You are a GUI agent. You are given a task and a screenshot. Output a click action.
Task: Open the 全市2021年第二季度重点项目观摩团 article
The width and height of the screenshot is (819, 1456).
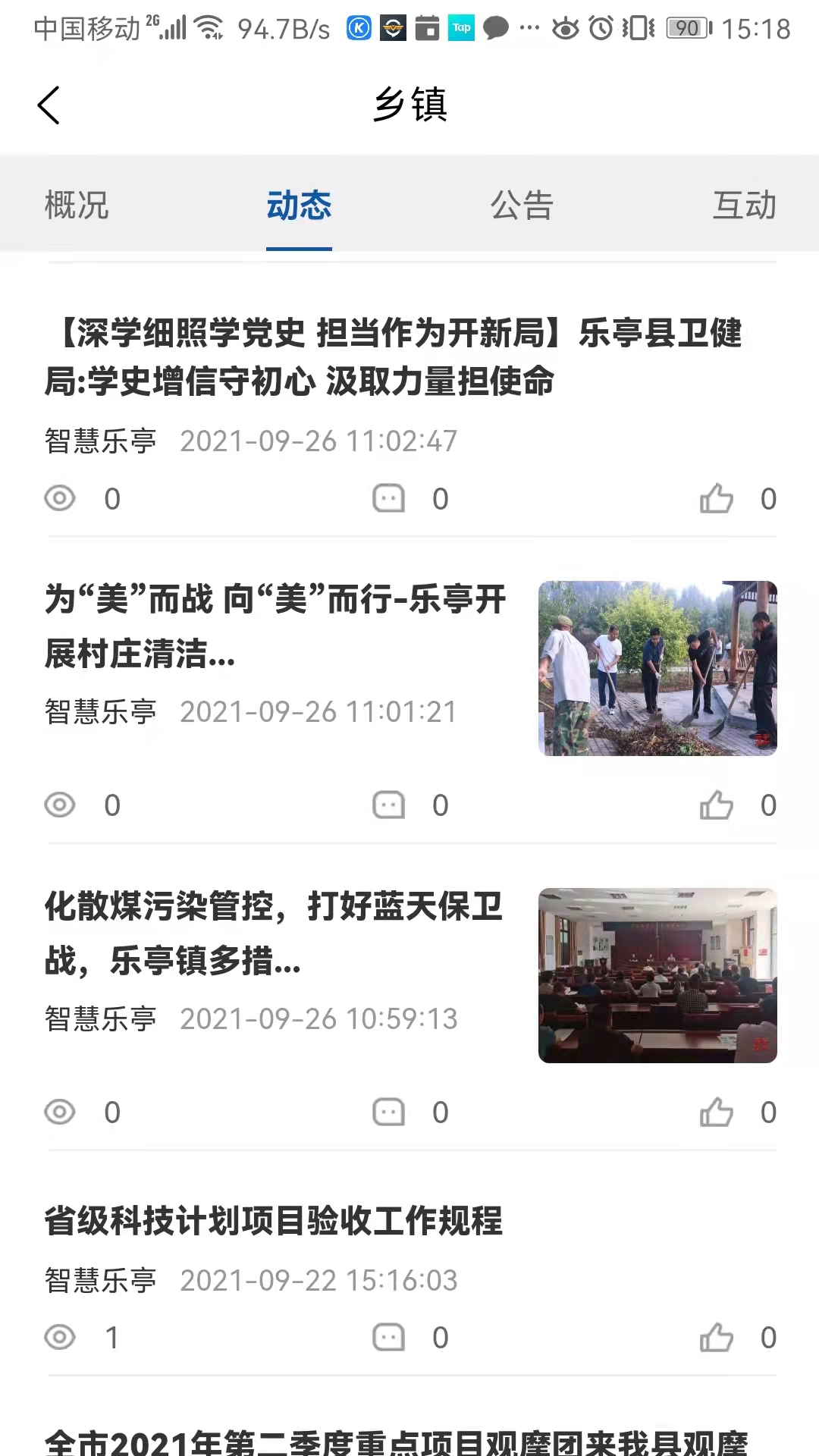click(396, 1441)
